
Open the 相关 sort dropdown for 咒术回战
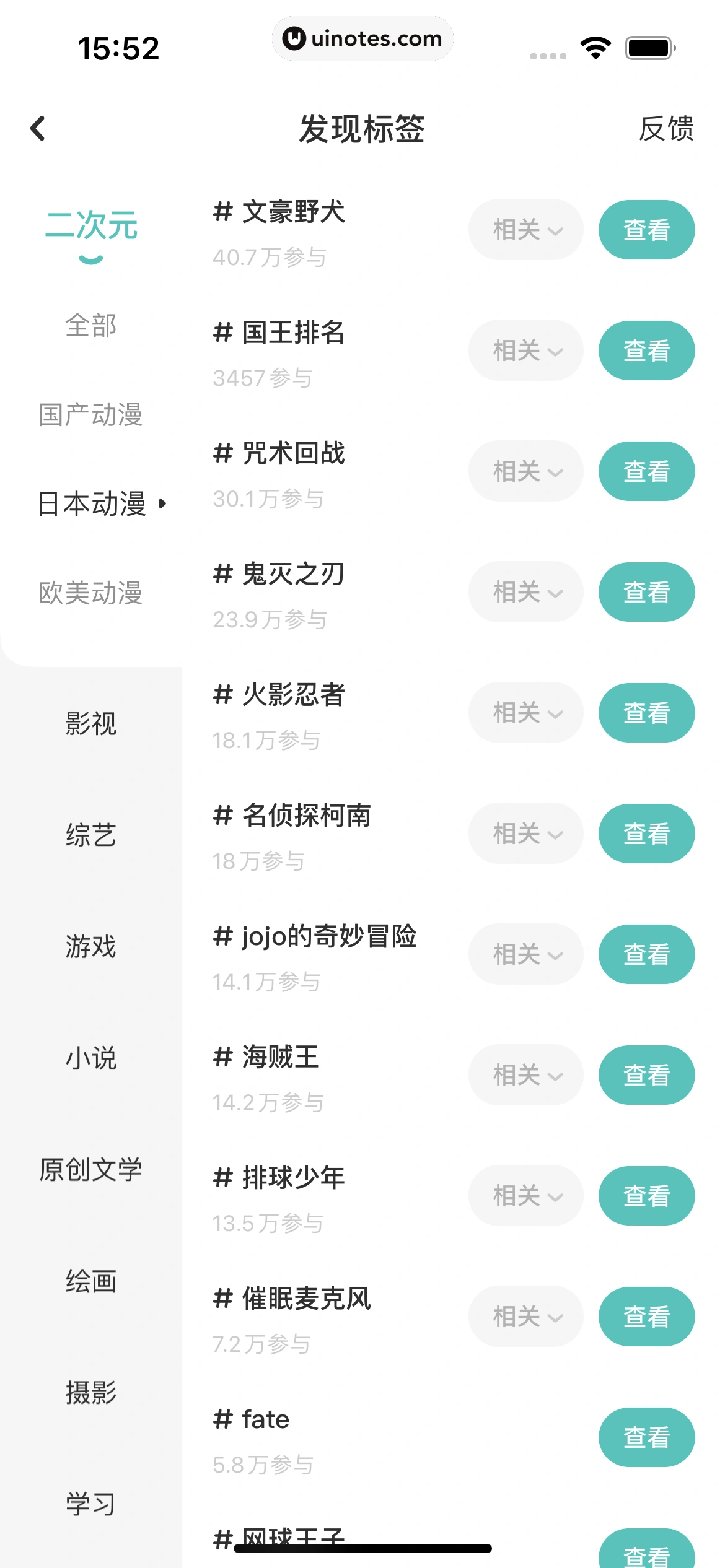pos(525,471)
